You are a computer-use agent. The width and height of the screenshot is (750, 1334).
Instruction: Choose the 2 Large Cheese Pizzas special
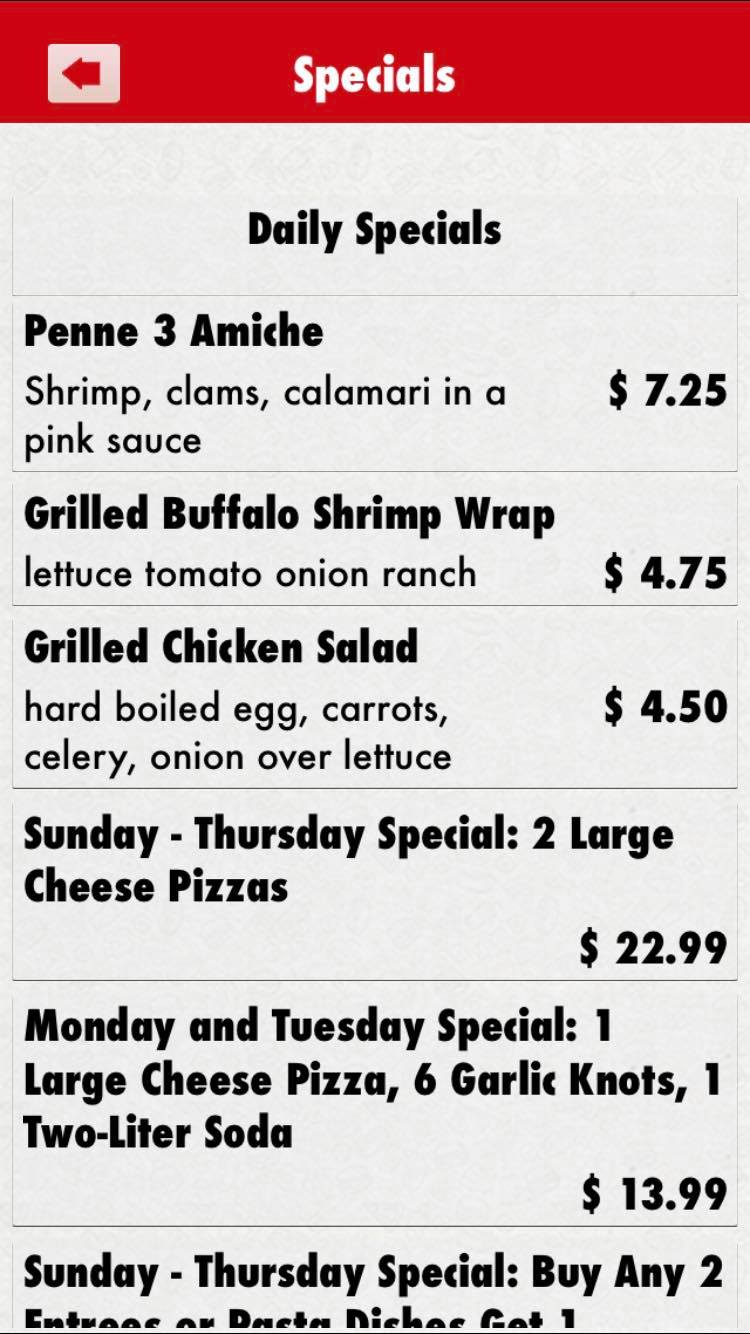tap(374, 887)
